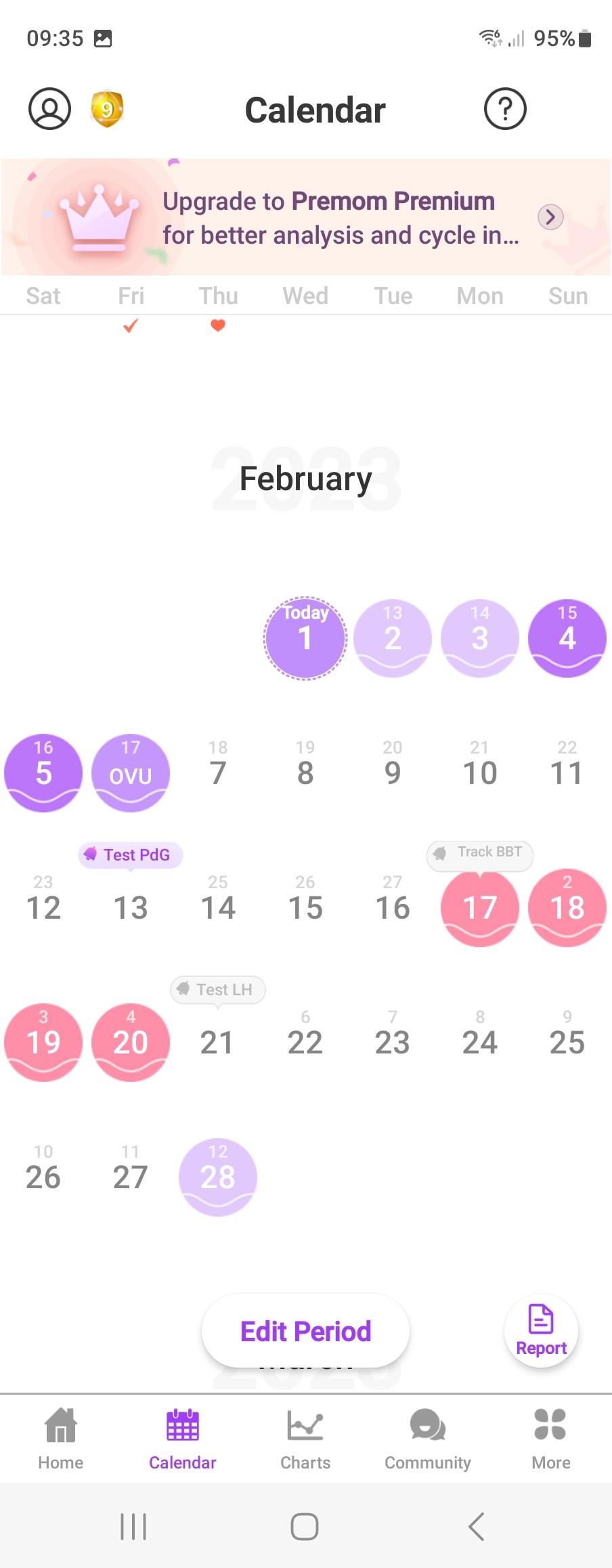
Task: Tap the system back button
Action: pos(477,1527)
